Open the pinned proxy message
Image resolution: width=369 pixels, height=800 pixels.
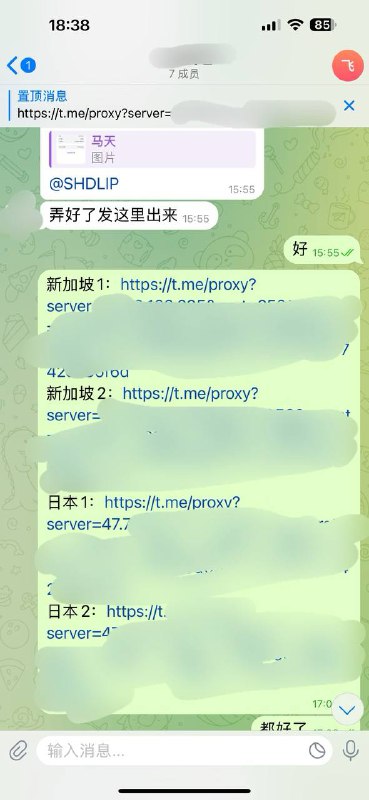[x=174, y=106]
